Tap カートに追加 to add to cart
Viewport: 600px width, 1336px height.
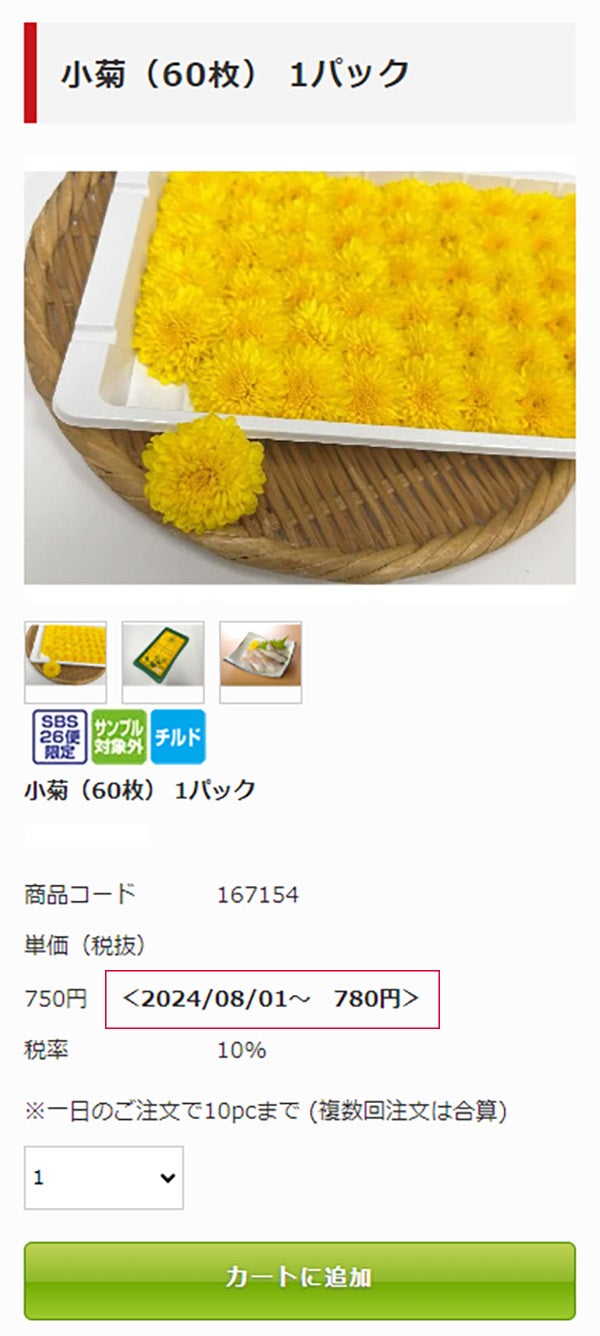pos(300,1279)
